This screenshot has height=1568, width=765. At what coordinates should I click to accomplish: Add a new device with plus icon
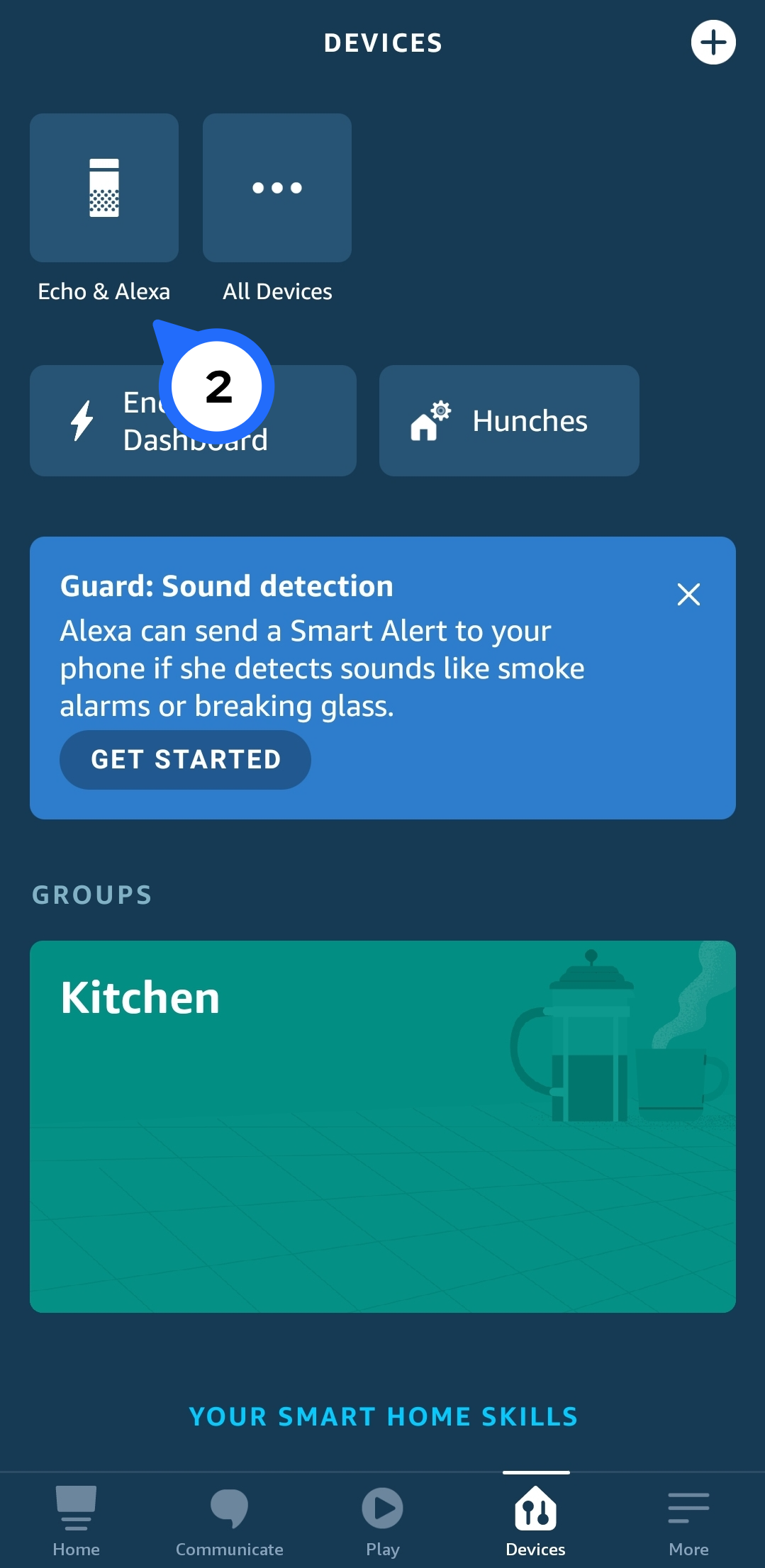(713, 43)
